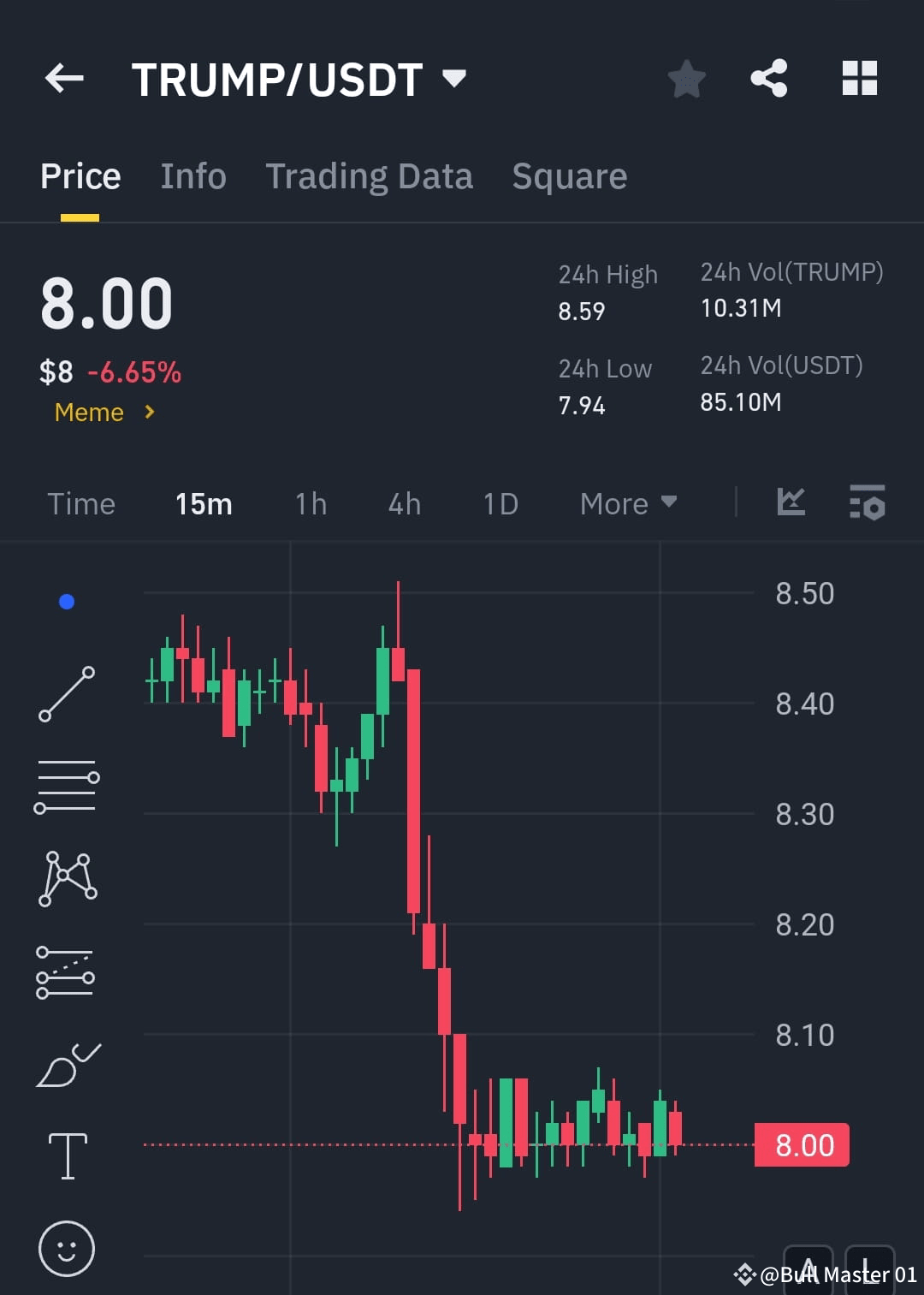Open the share icon

click(x=768, y=78)
